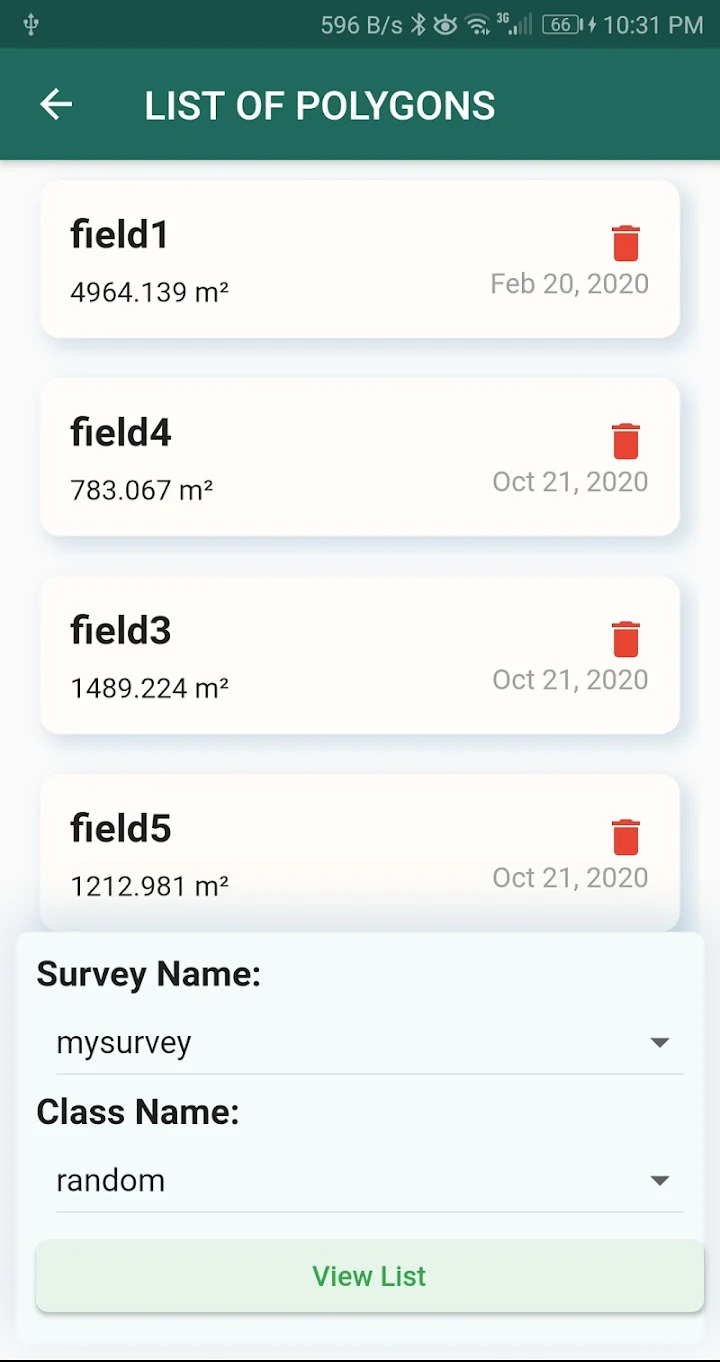The height and width of the screenshot is (1362, 720).
Task: Expand the Class Name dropdown showing random
Action: point(370,1181)
